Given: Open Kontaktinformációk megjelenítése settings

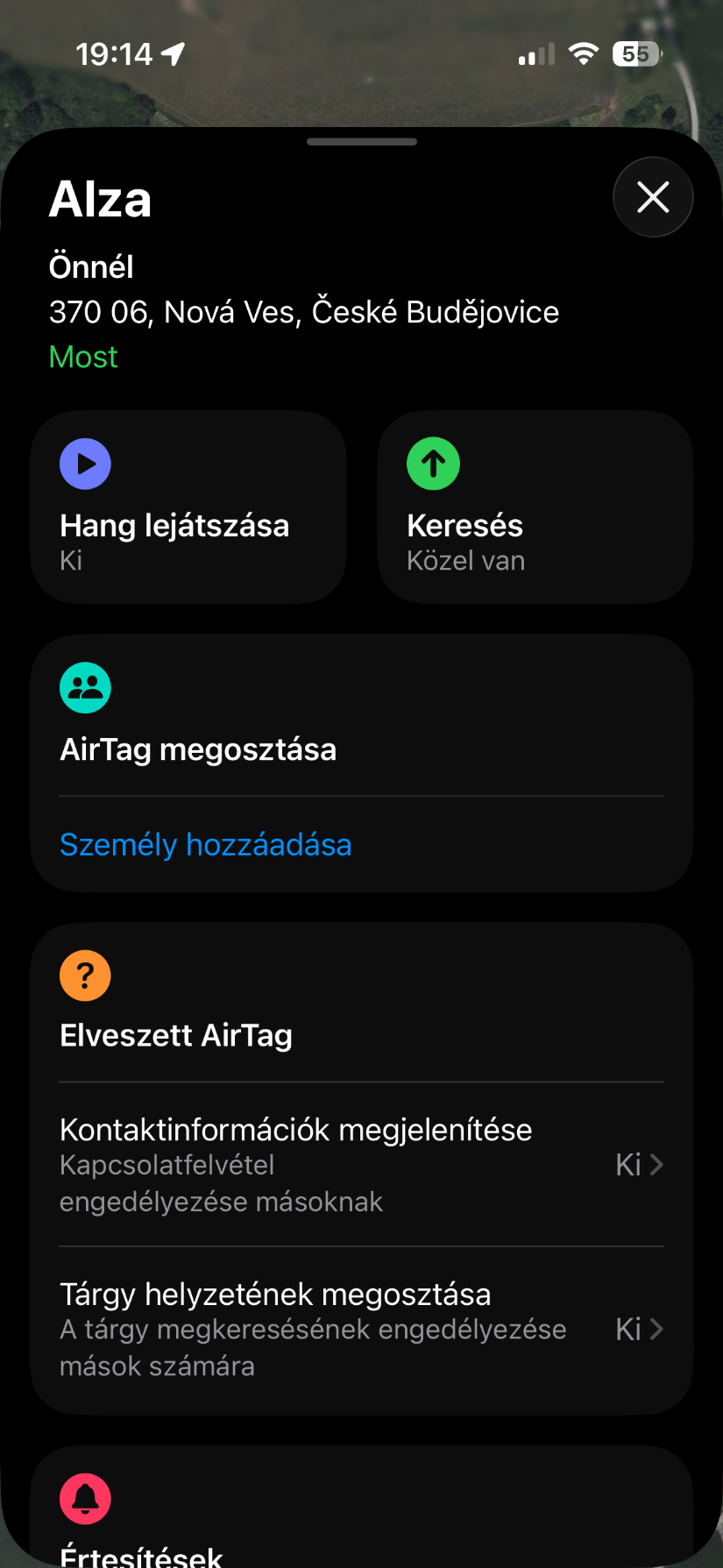Looking at the screenshot, I should (361, 1164).
